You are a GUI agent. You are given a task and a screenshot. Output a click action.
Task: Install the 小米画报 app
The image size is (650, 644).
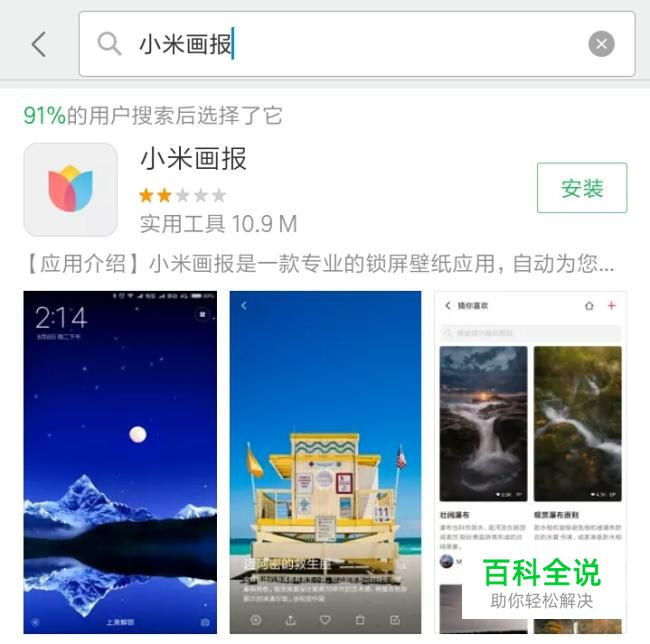tap(581, 188)
